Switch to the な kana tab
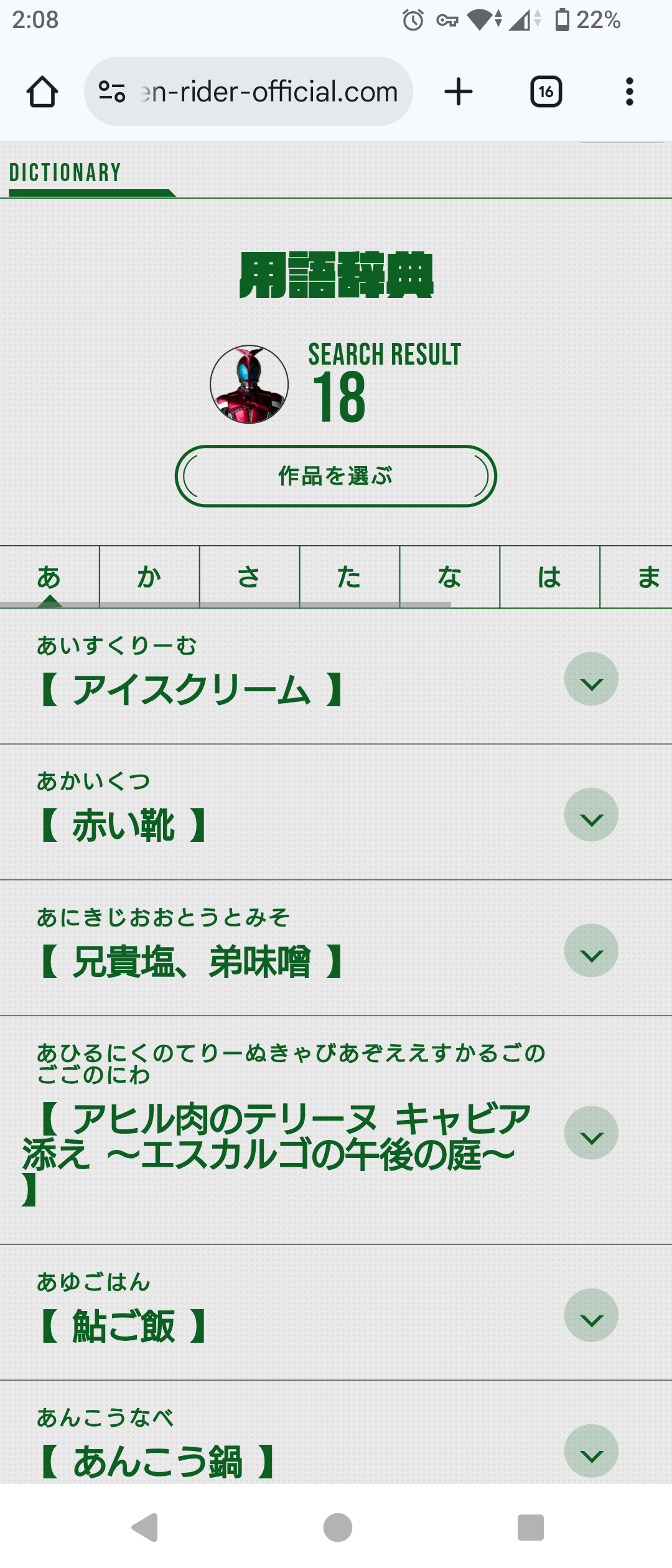 pos(450,577)
